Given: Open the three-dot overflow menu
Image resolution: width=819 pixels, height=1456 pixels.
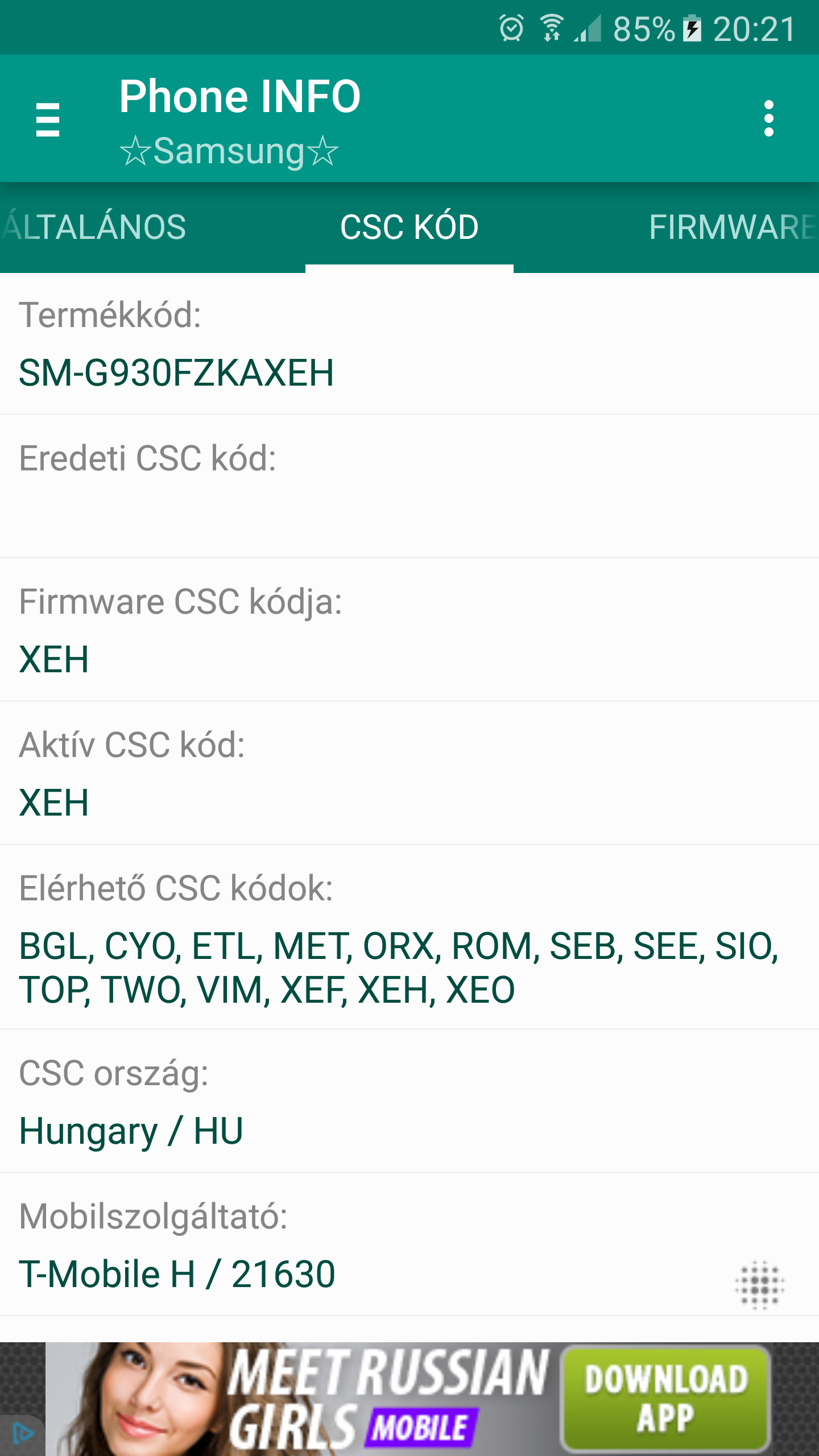Looking at the screenshot, I should (x=769, y=119).
